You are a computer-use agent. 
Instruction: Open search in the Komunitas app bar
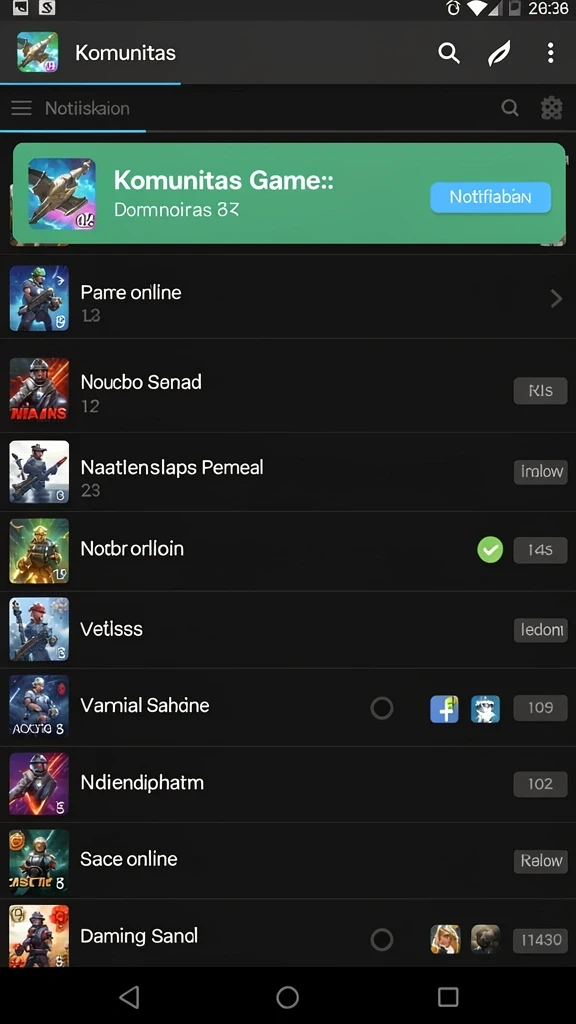click(449, 53)
